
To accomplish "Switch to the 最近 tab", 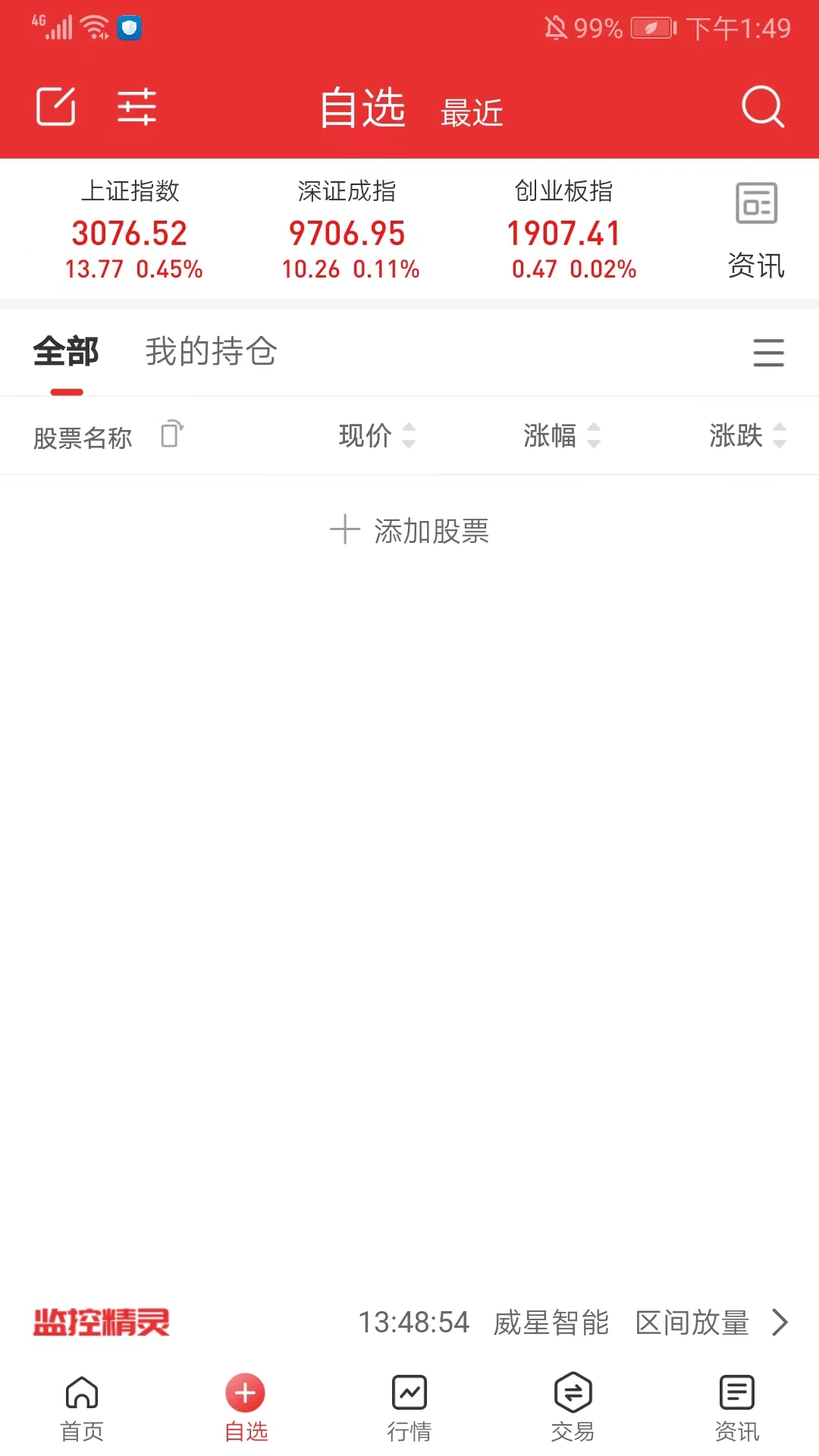I will [472, 113].
